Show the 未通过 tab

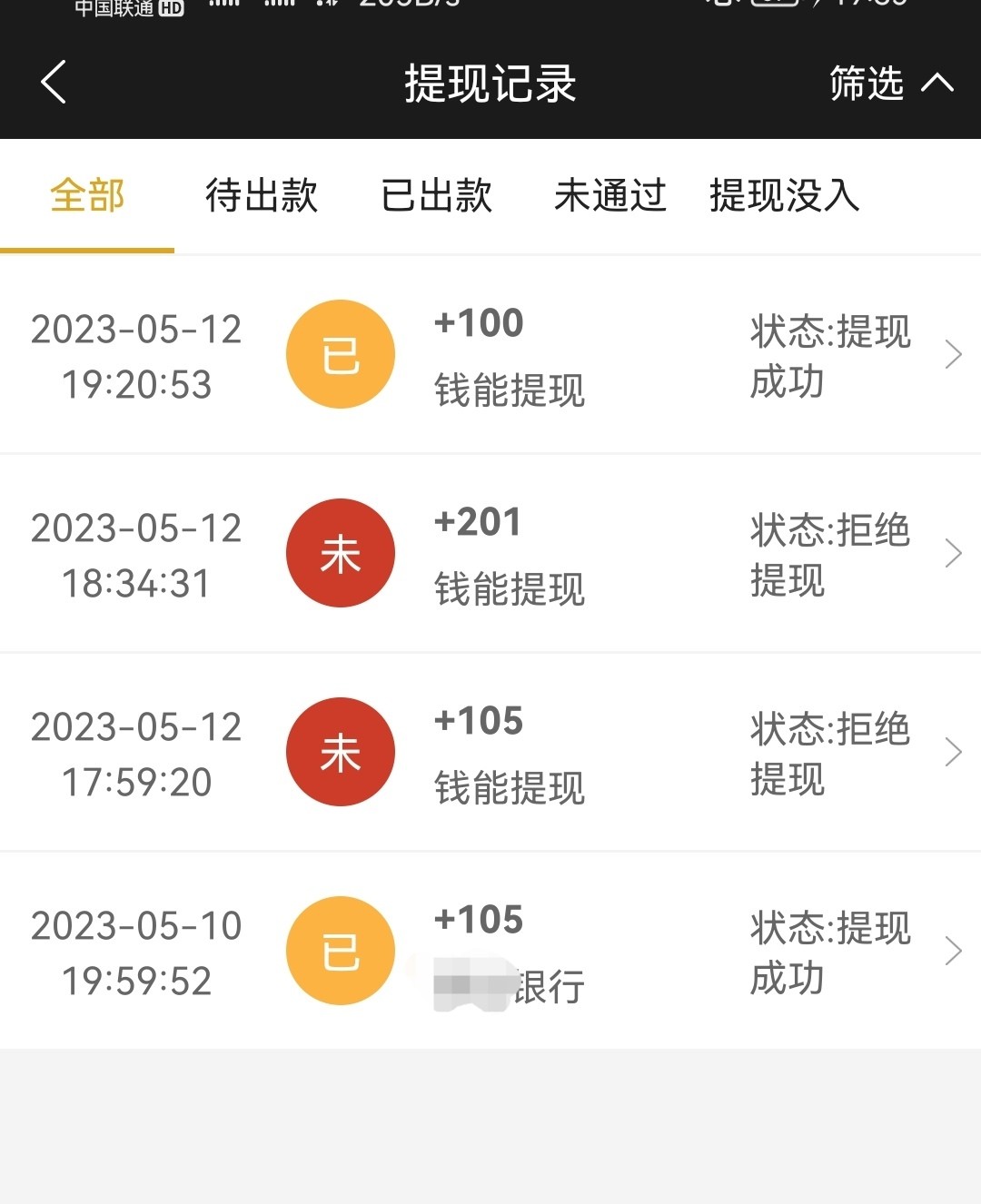(x=610, y=196)
